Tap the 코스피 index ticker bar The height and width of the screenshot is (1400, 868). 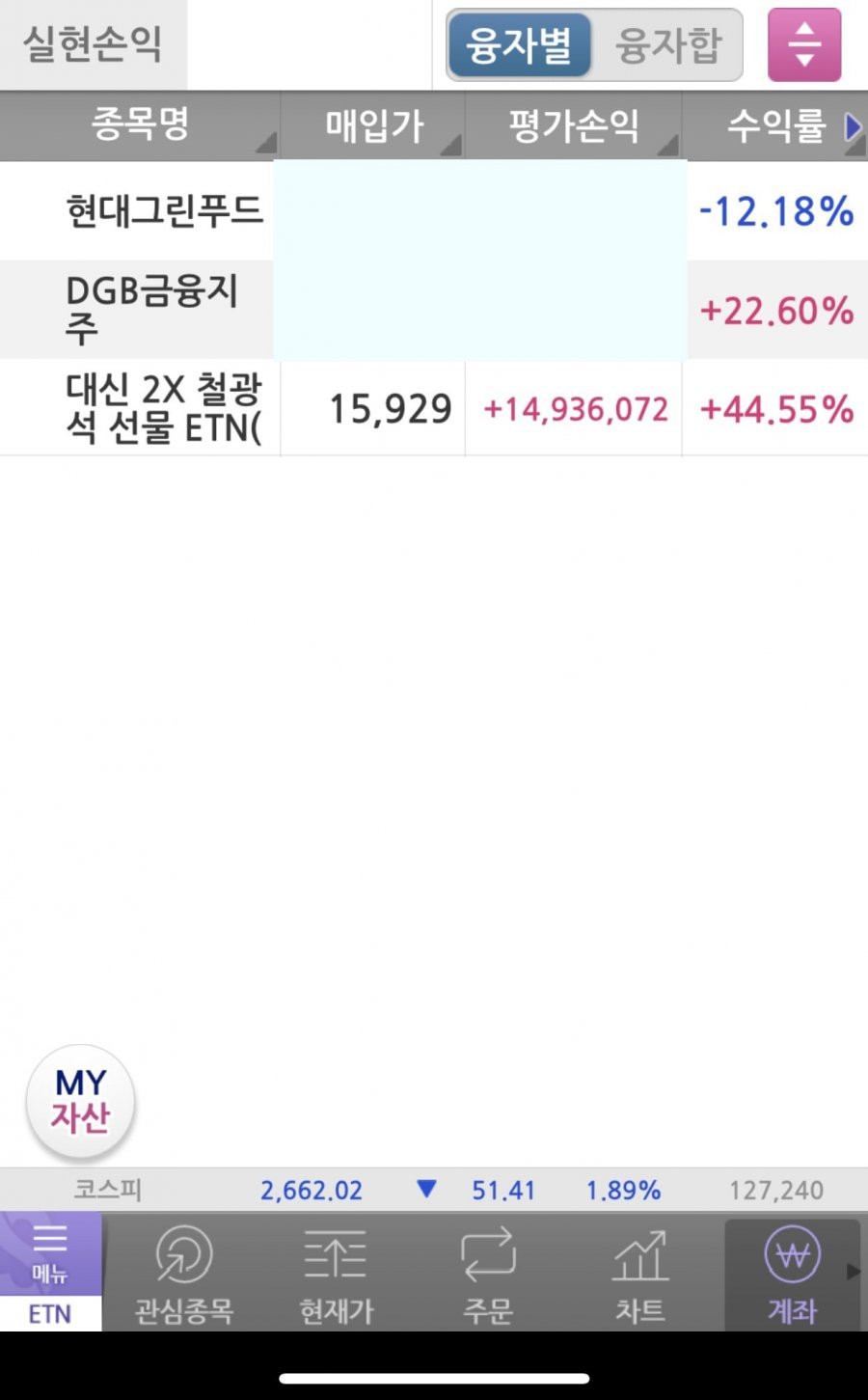point(434,1190)
